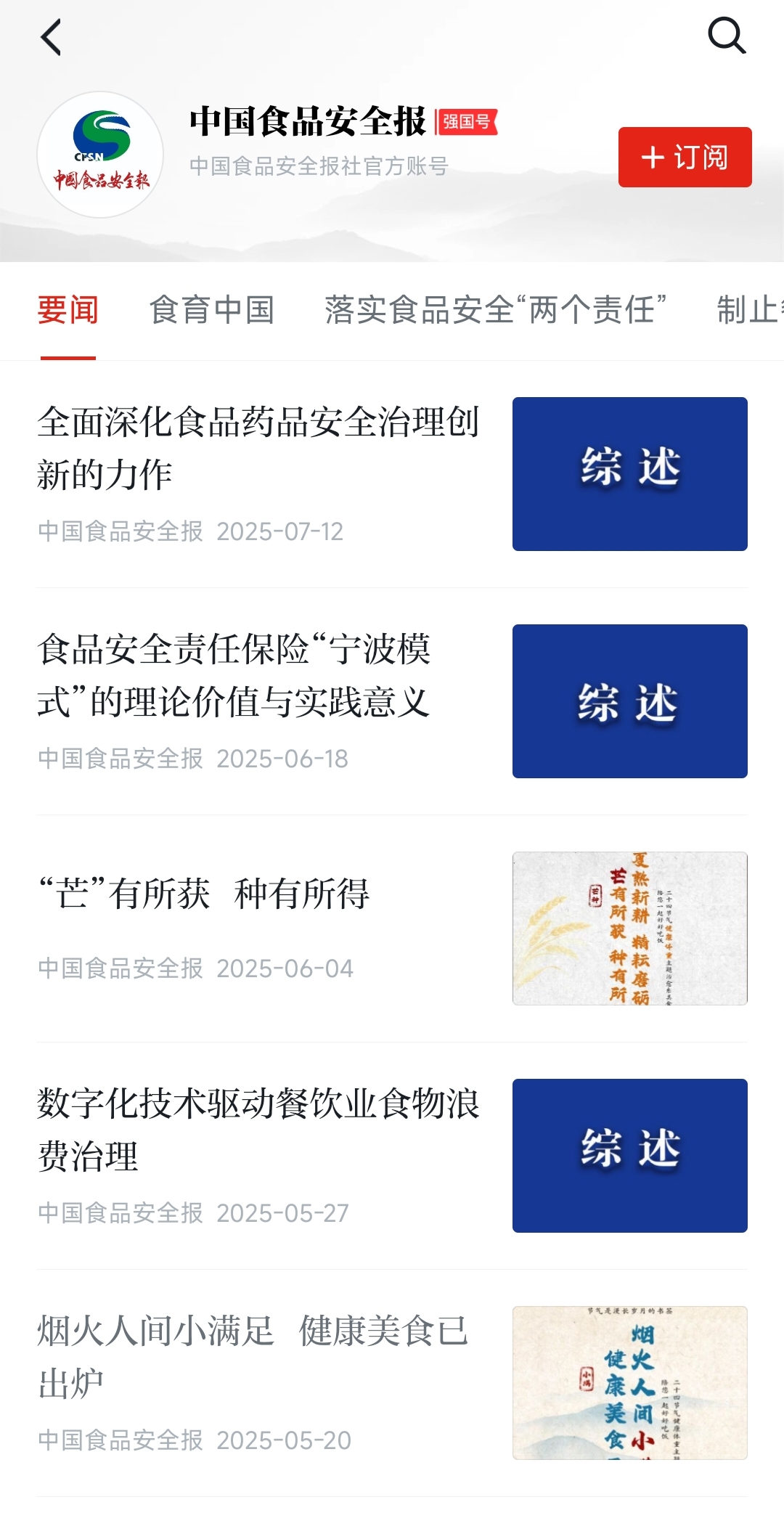Switch to the 食育中国 tab

click(212, 311)
